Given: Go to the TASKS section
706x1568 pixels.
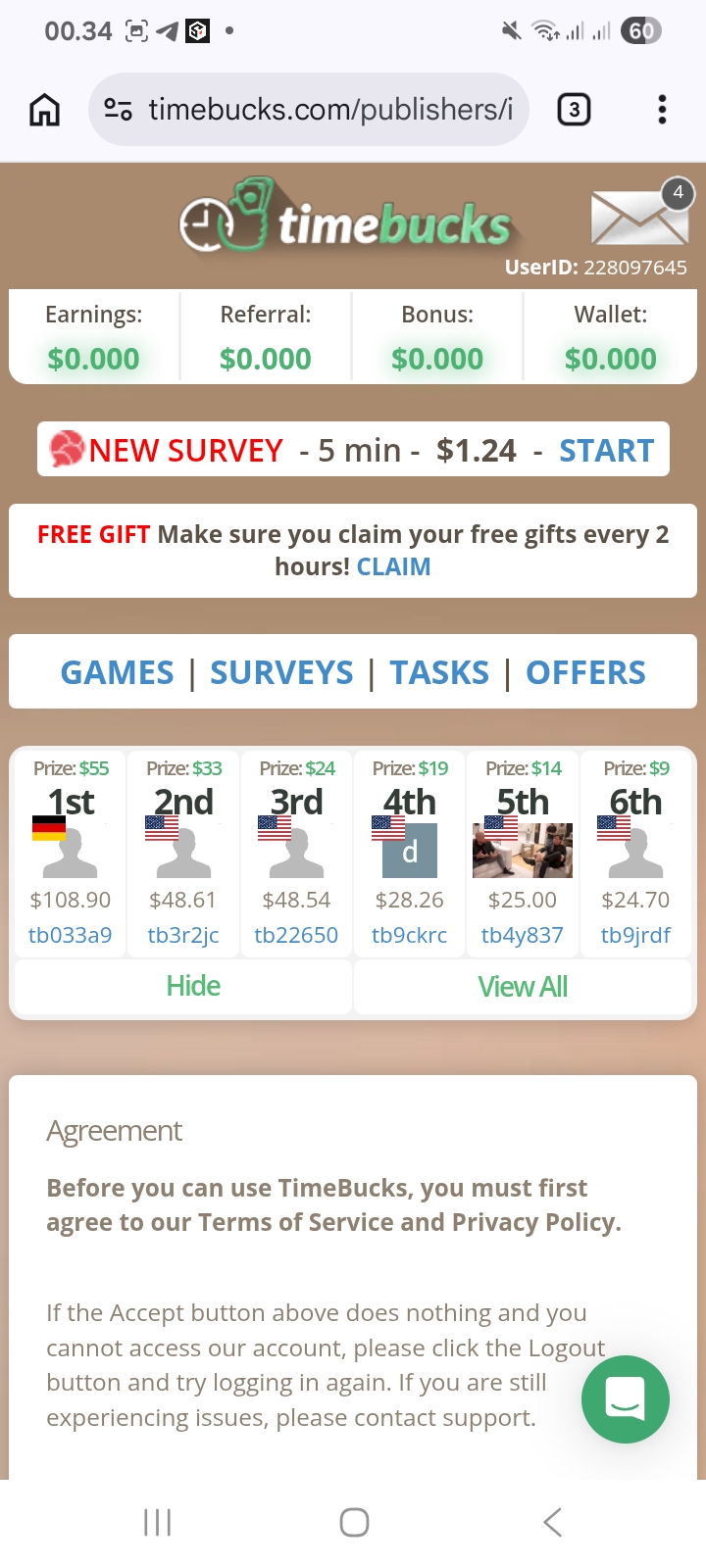Looking at the screenshot, I should [x=439, y=672].
